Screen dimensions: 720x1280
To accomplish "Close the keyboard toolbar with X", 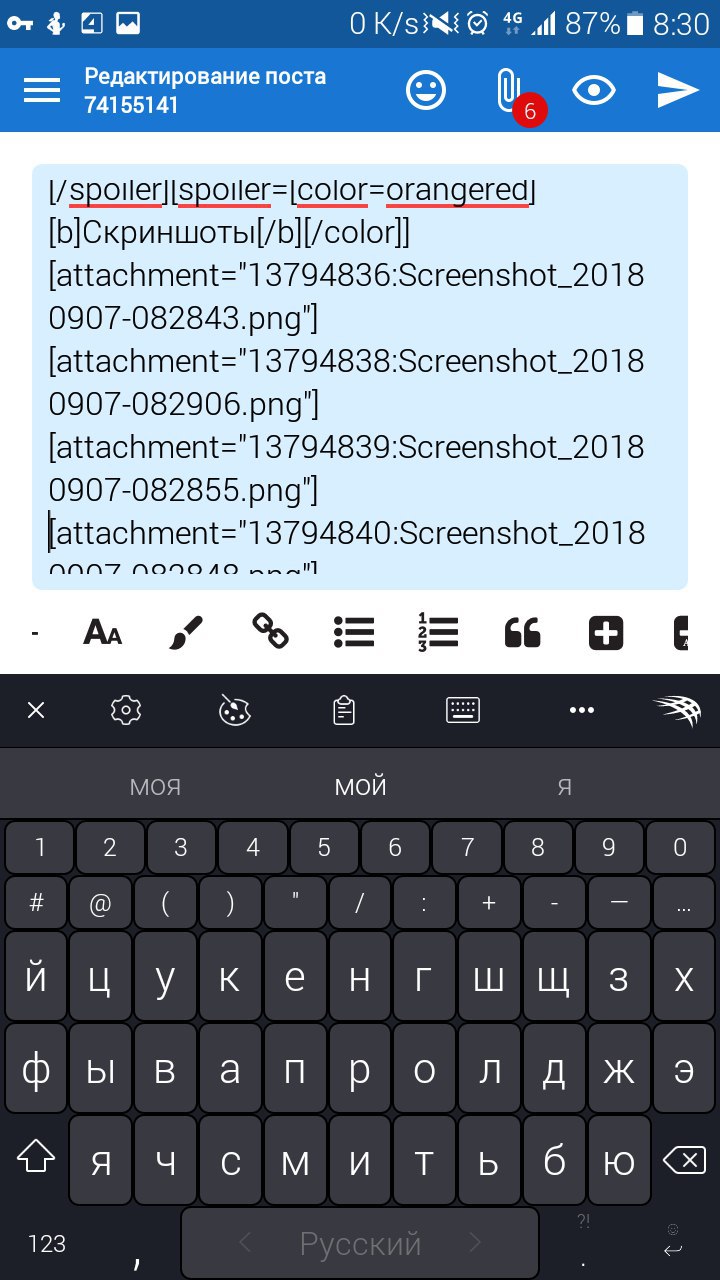I will pyautogui.click(x=36, y=710).
